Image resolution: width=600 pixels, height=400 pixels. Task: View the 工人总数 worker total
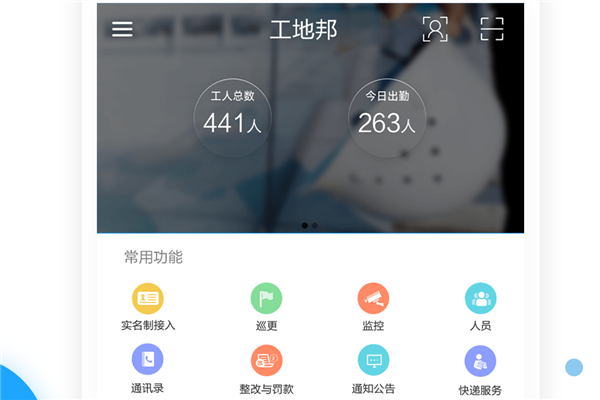[233, 118]
